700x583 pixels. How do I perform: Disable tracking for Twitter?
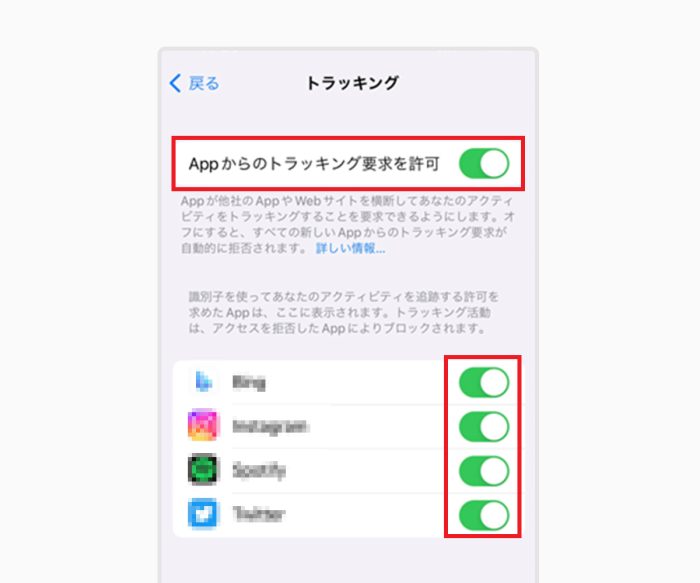(484, 515)
